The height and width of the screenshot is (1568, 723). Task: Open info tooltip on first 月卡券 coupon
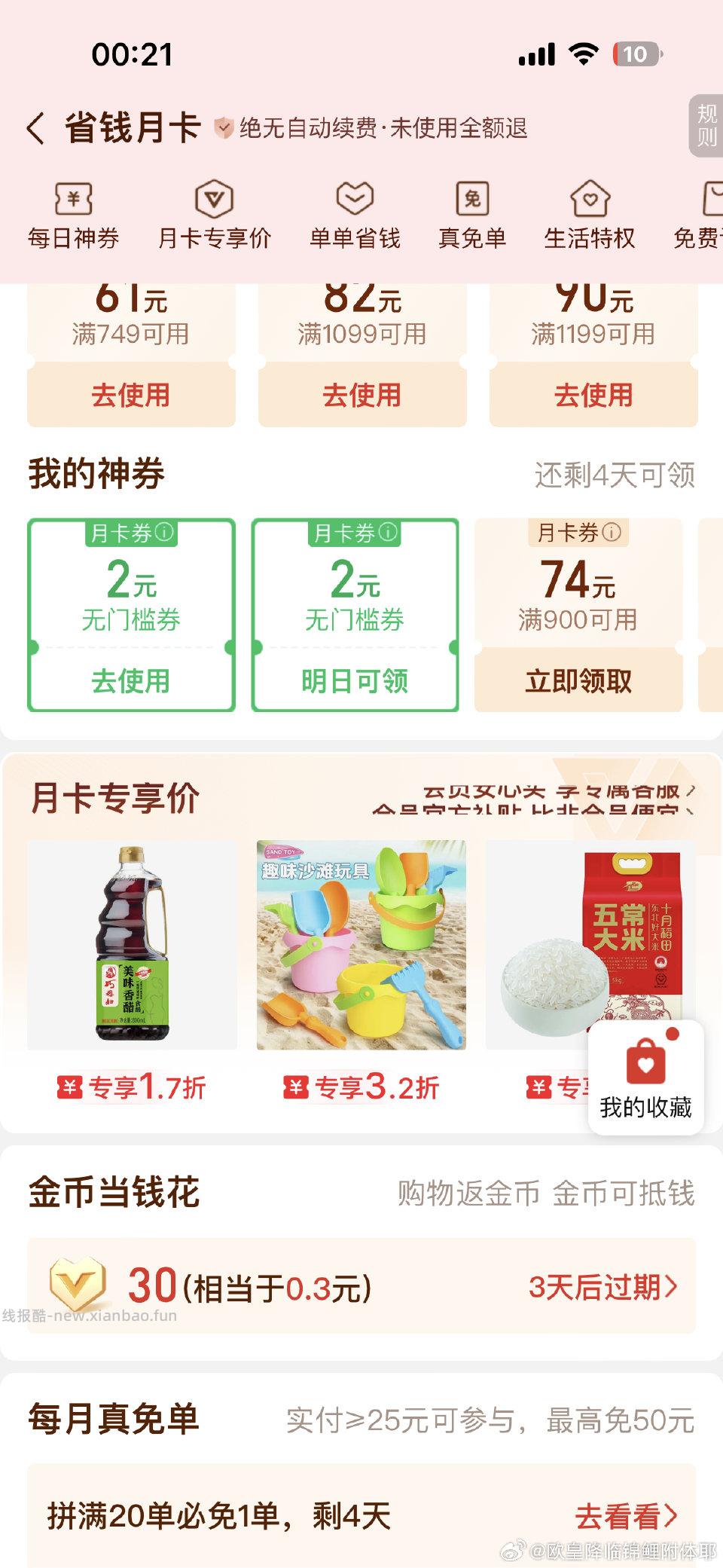click(x=165, y=533)
